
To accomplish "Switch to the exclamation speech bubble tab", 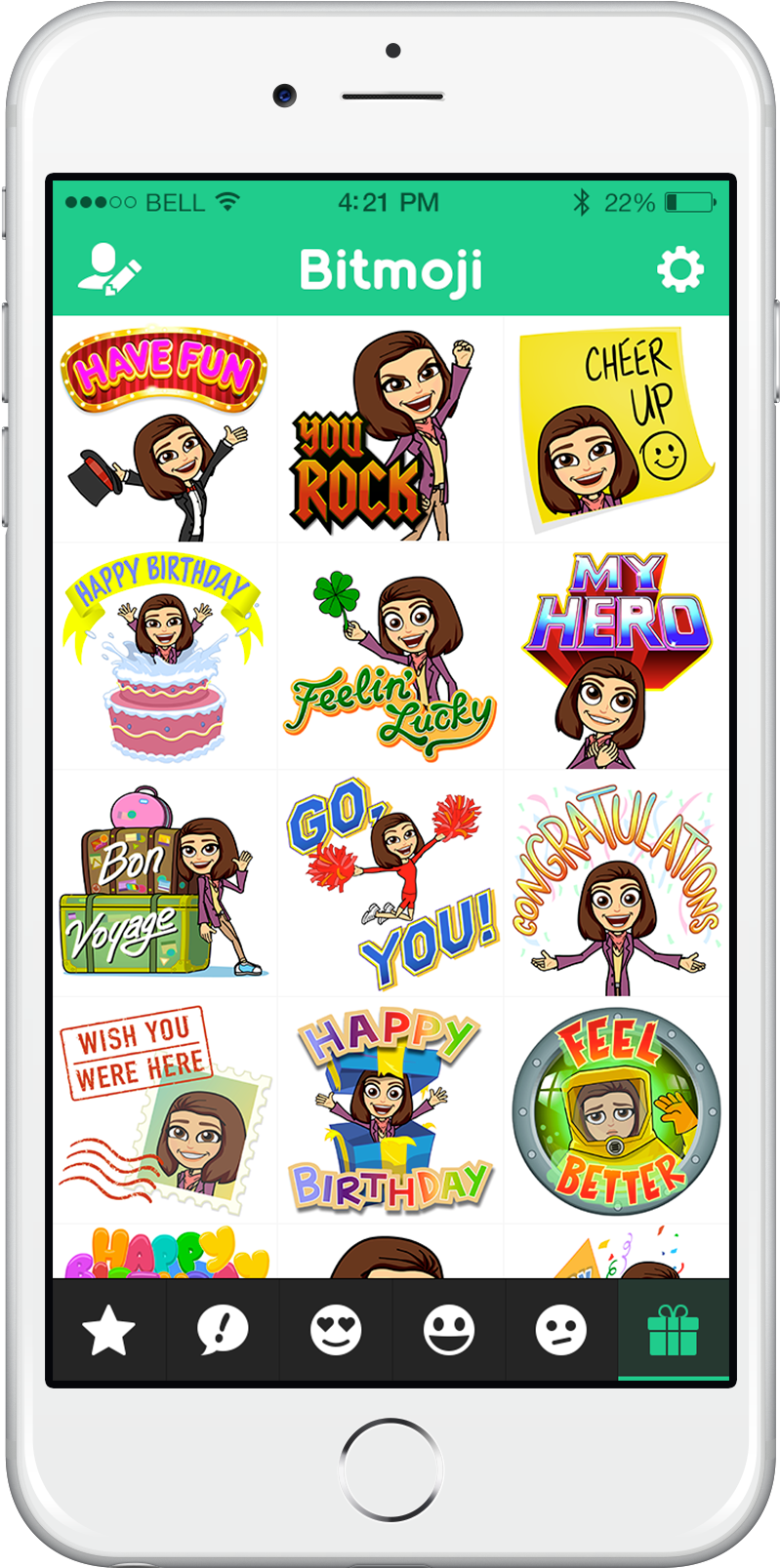I will [x=223, y=1331].
